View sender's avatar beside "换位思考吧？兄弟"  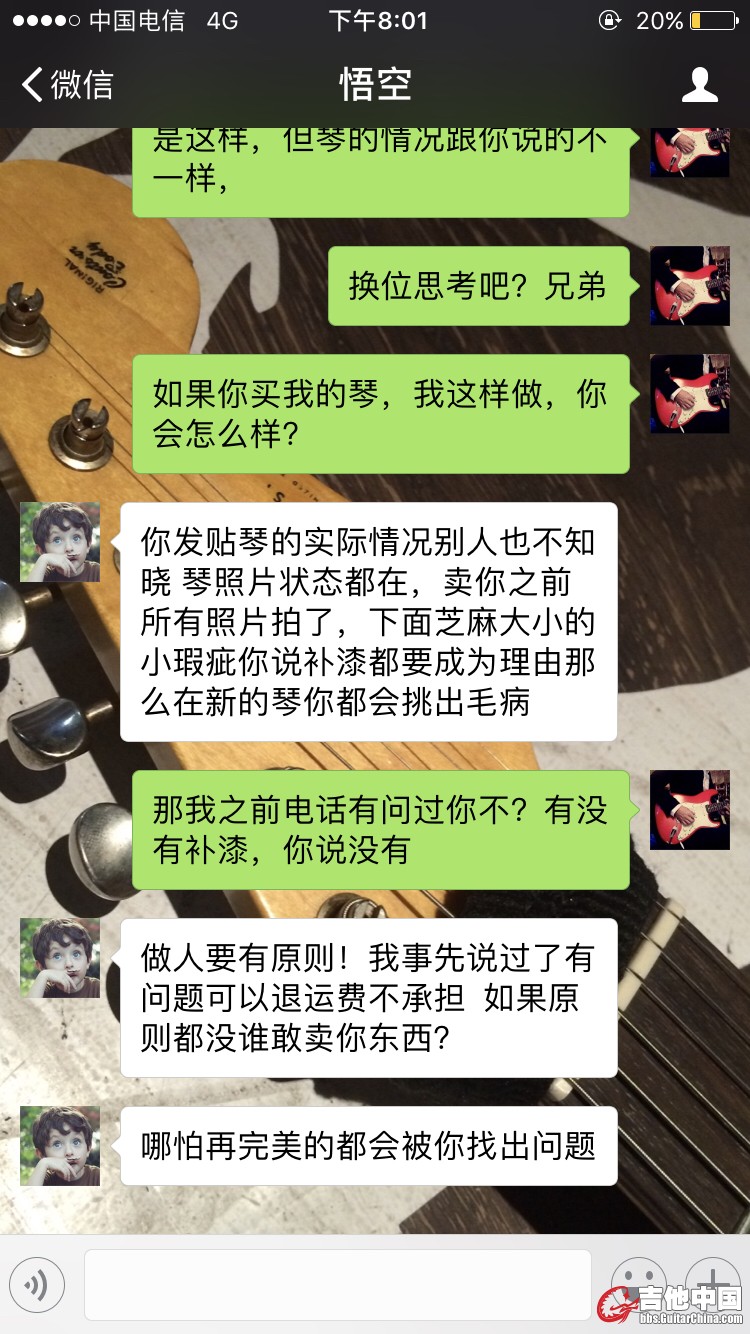(690, 286)
